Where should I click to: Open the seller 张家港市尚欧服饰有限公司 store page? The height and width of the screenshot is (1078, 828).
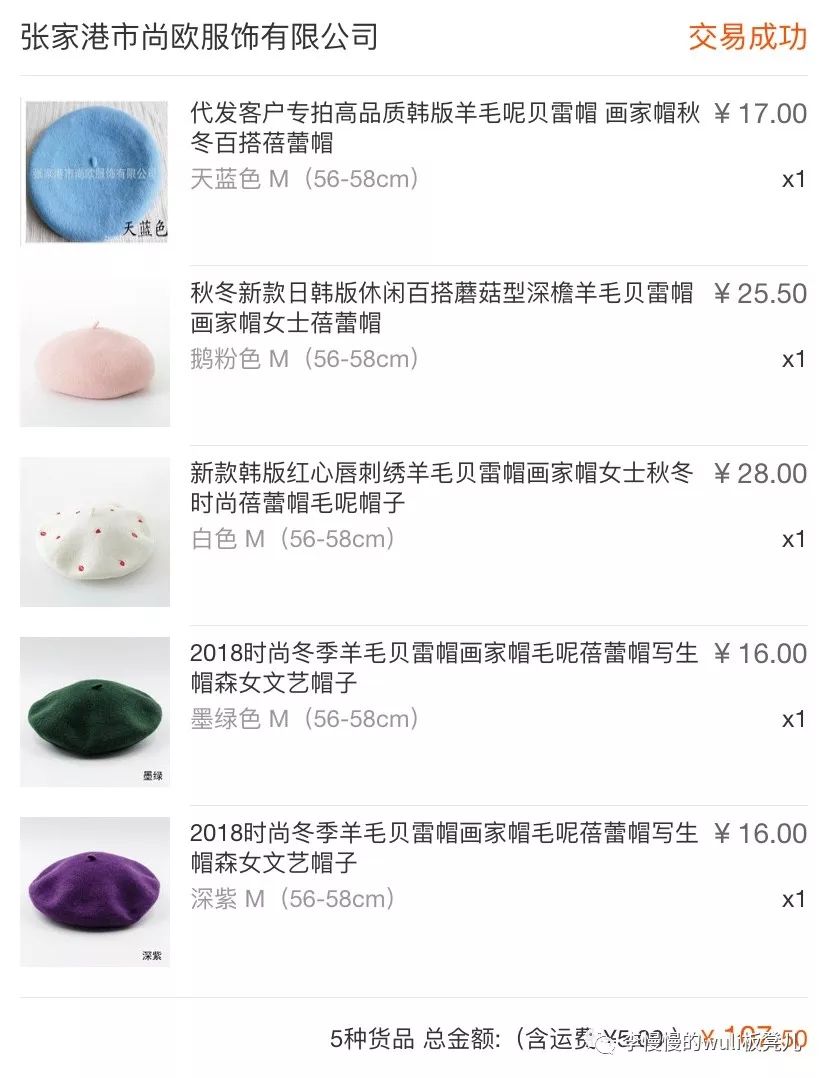(196, 38)
